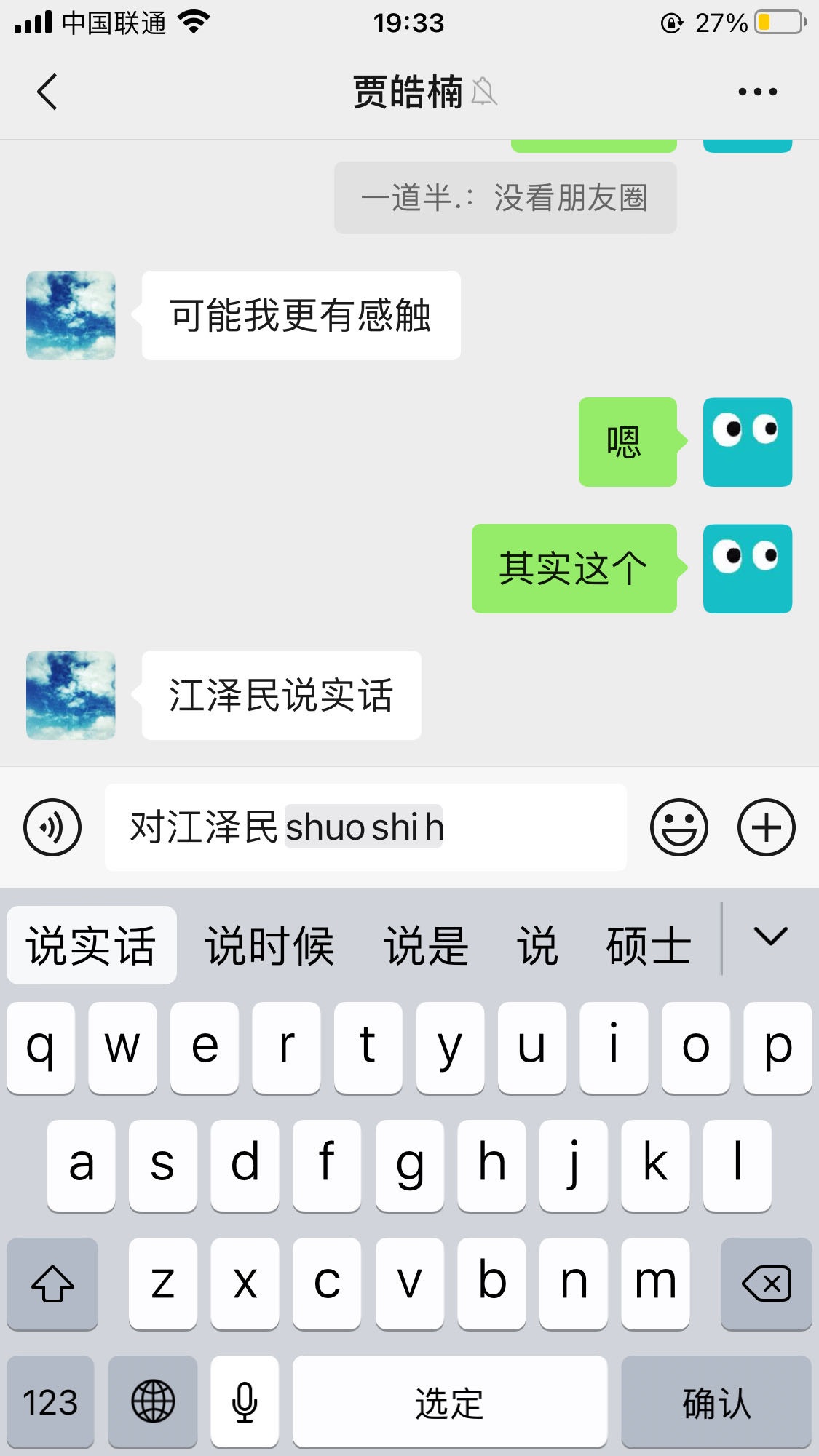Expand the candidate word list
The image size is (819, 1456).
click(x=770, y=938)
